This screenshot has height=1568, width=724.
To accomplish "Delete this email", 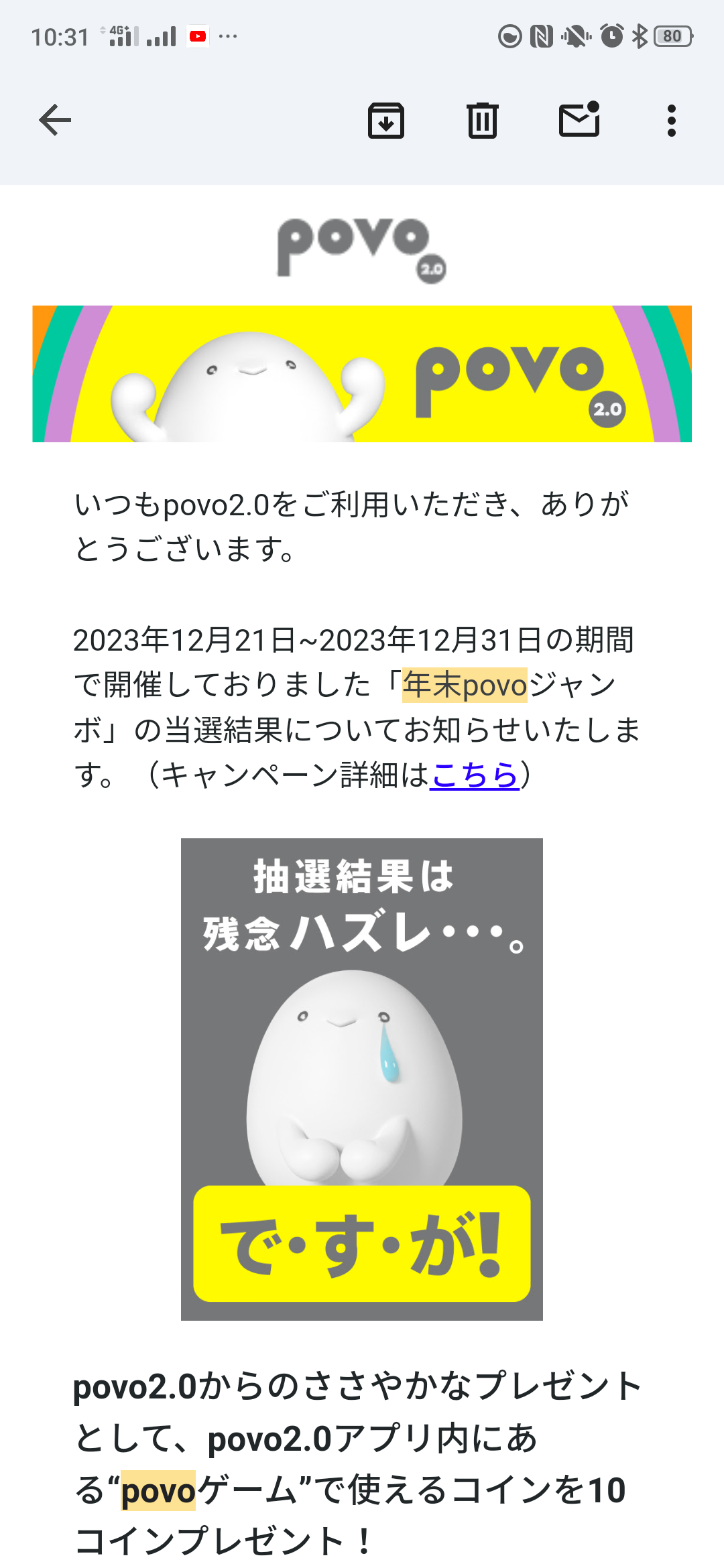I will (x=482, y=121).
